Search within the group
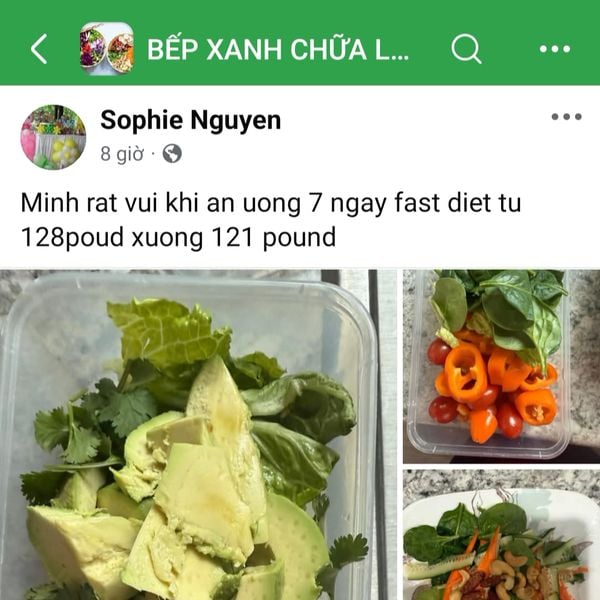 [x=466, y=49]
